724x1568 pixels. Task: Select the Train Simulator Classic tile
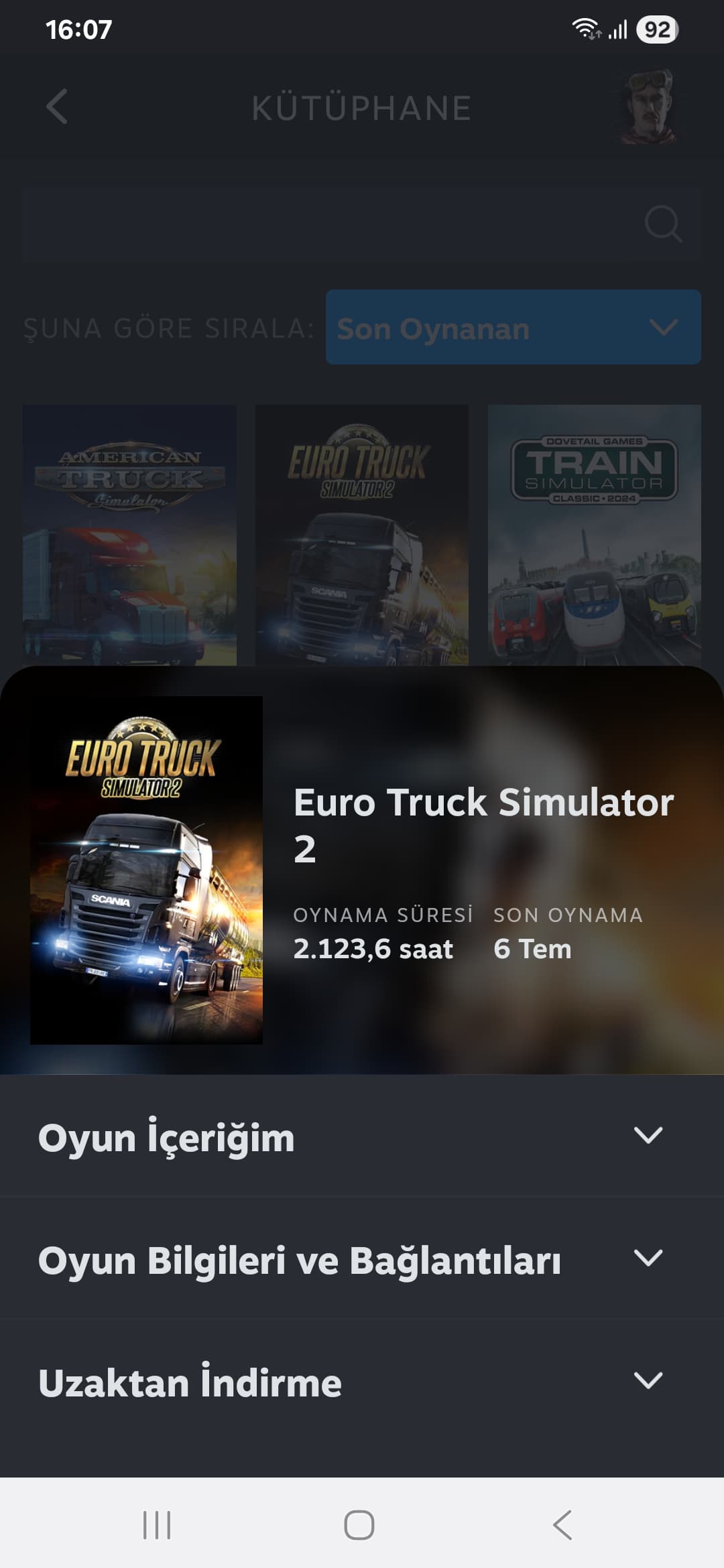(594, 535)
